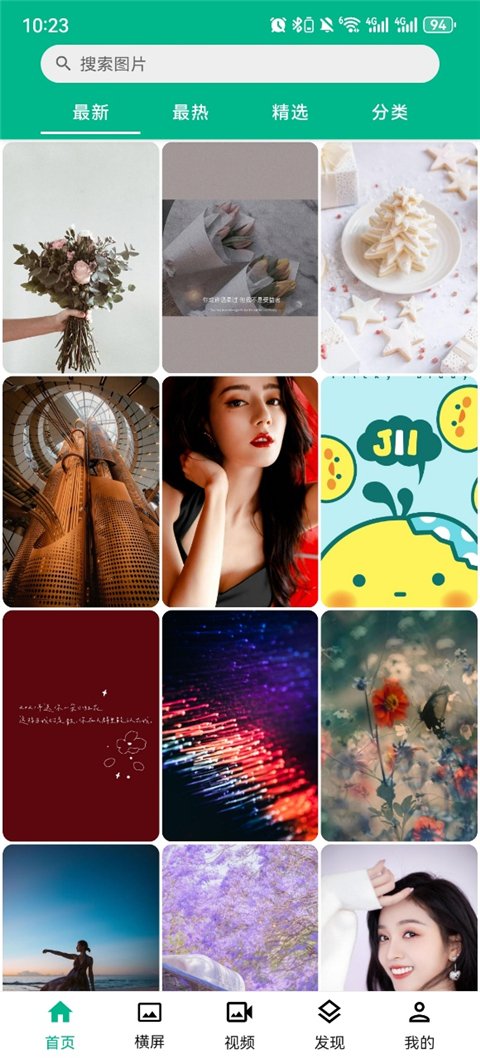Go to the 横屏 section
Viewport: 480px width, 1058px height.
point(149,1025)
